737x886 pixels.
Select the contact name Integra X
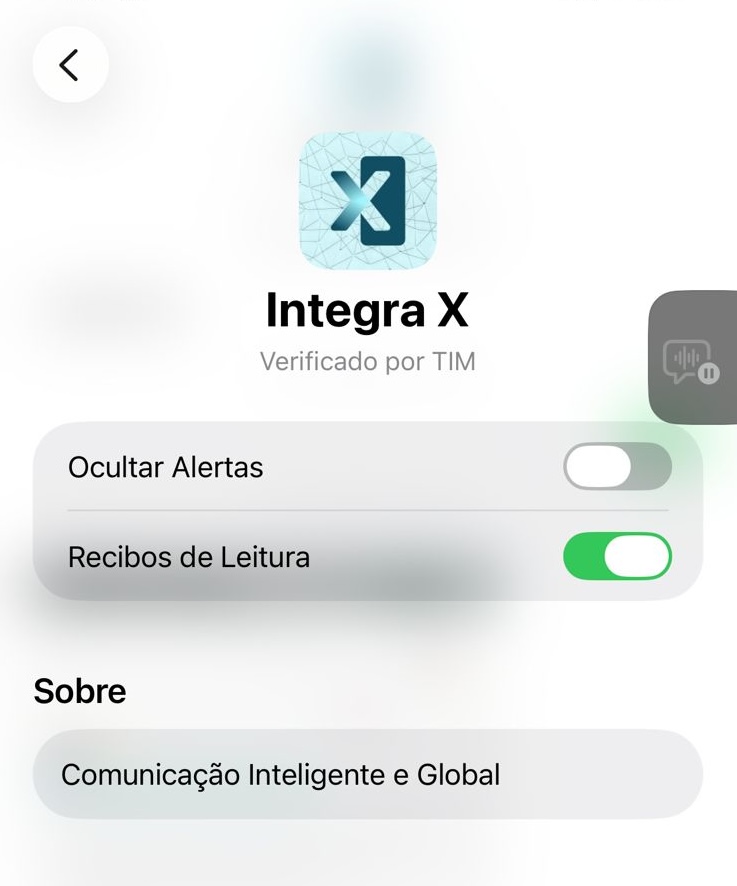coord(368,310)
